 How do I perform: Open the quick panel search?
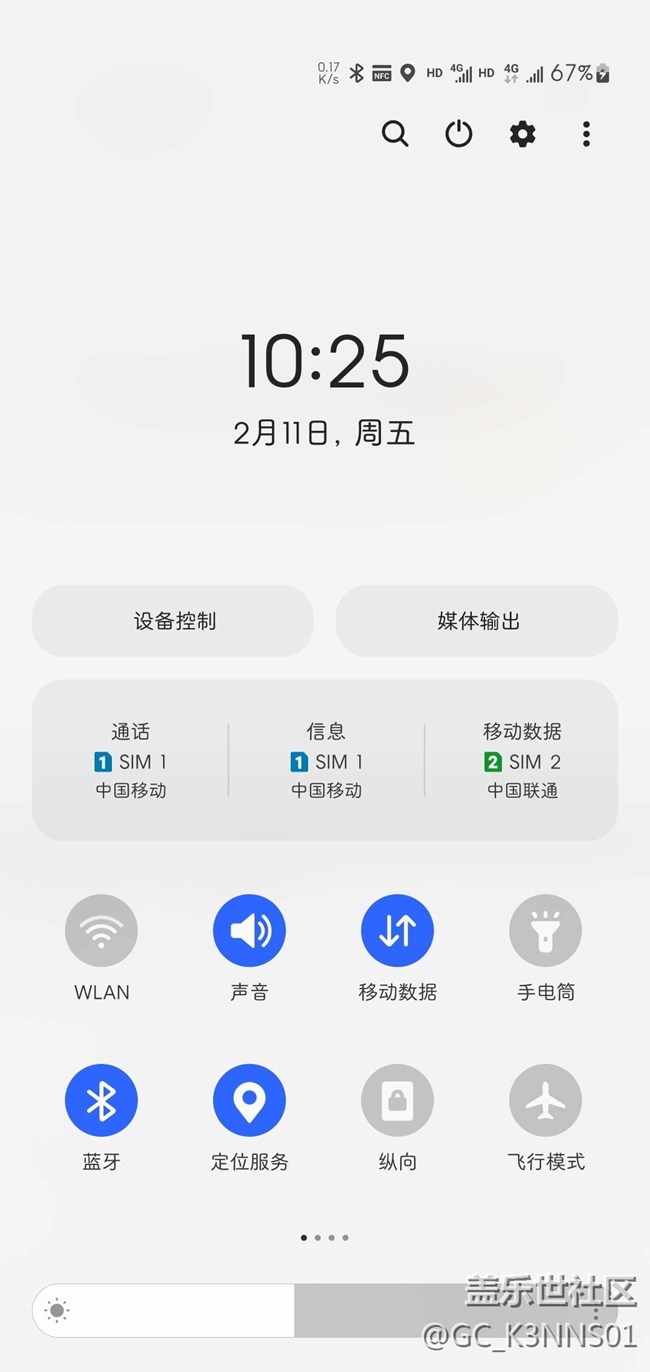click(x=395, y=134)
